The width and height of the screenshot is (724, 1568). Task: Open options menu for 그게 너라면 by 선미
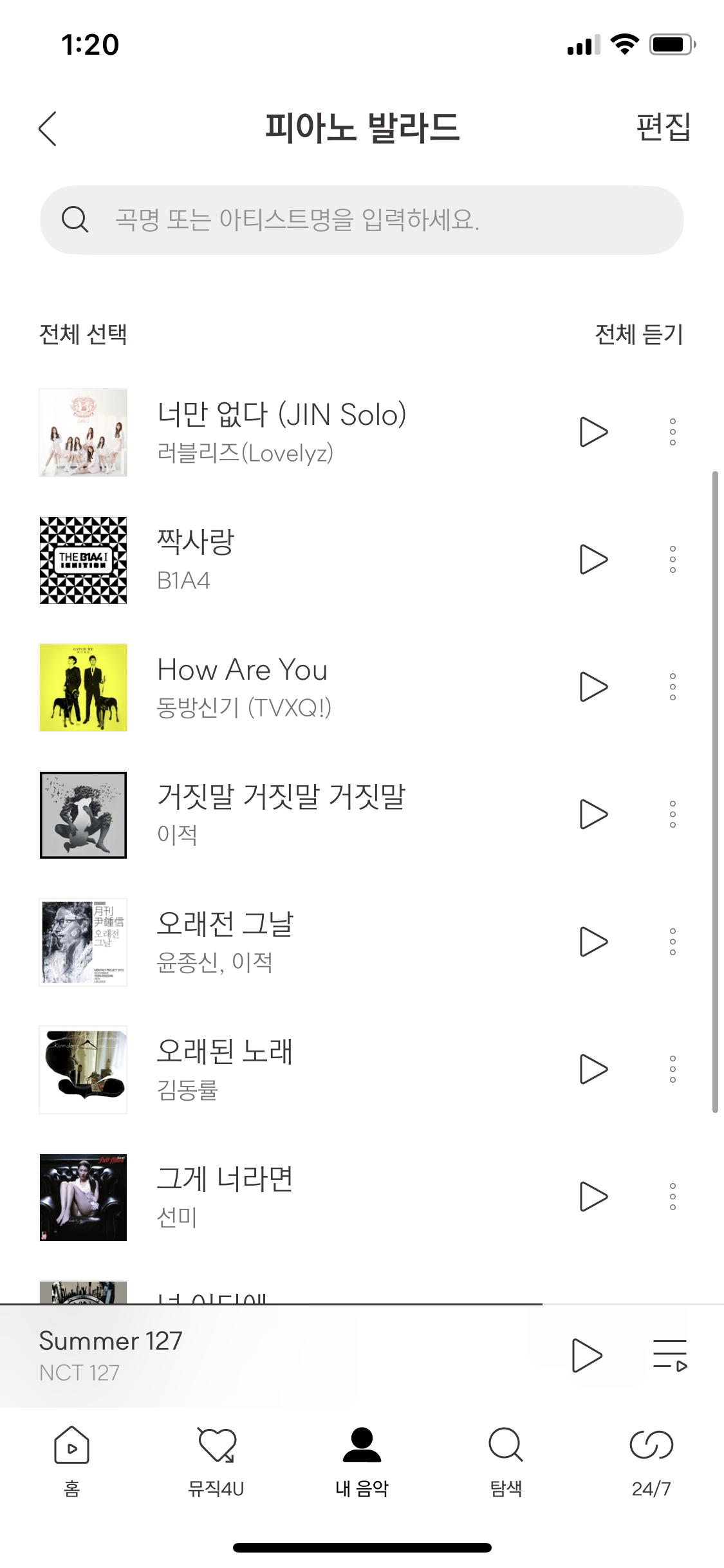673,1197
